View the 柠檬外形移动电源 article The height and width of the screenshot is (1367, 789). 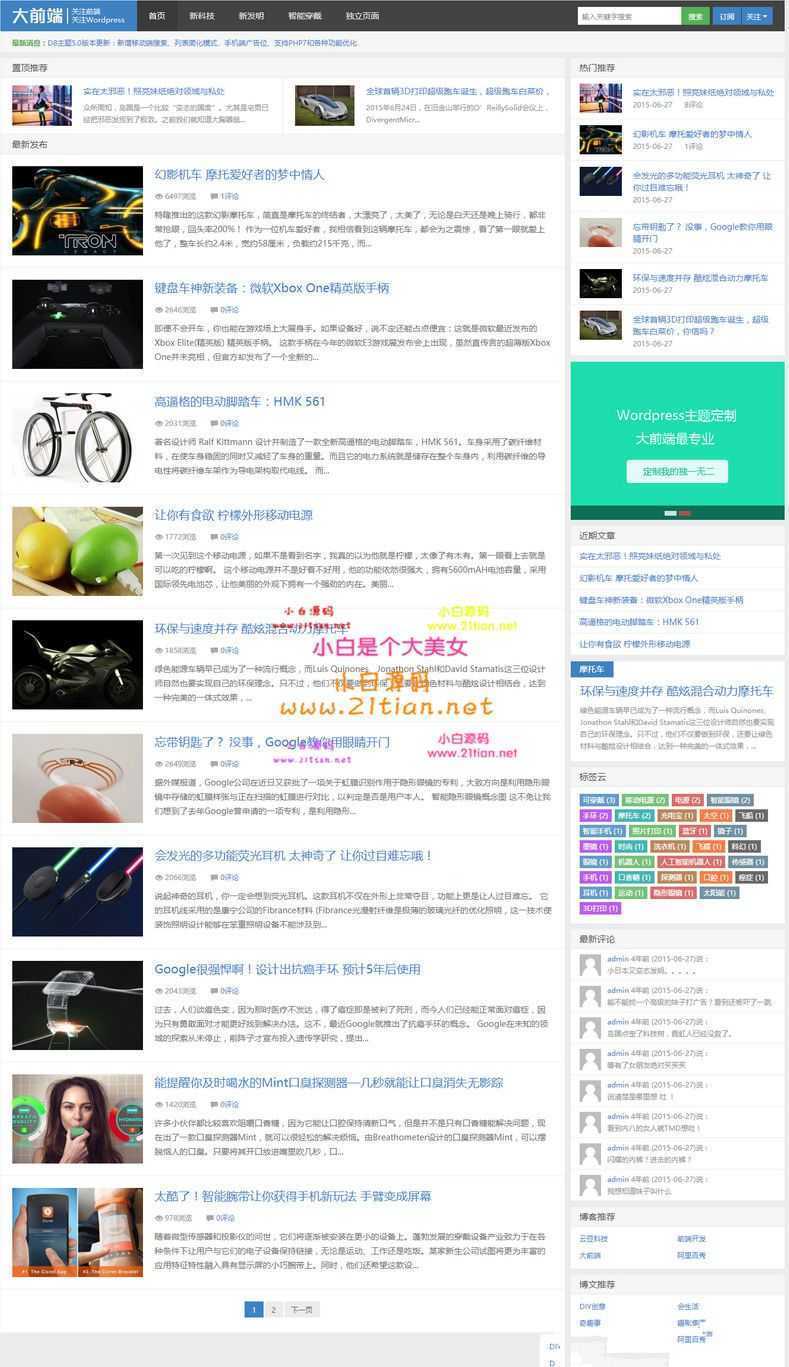pos(233,515)
